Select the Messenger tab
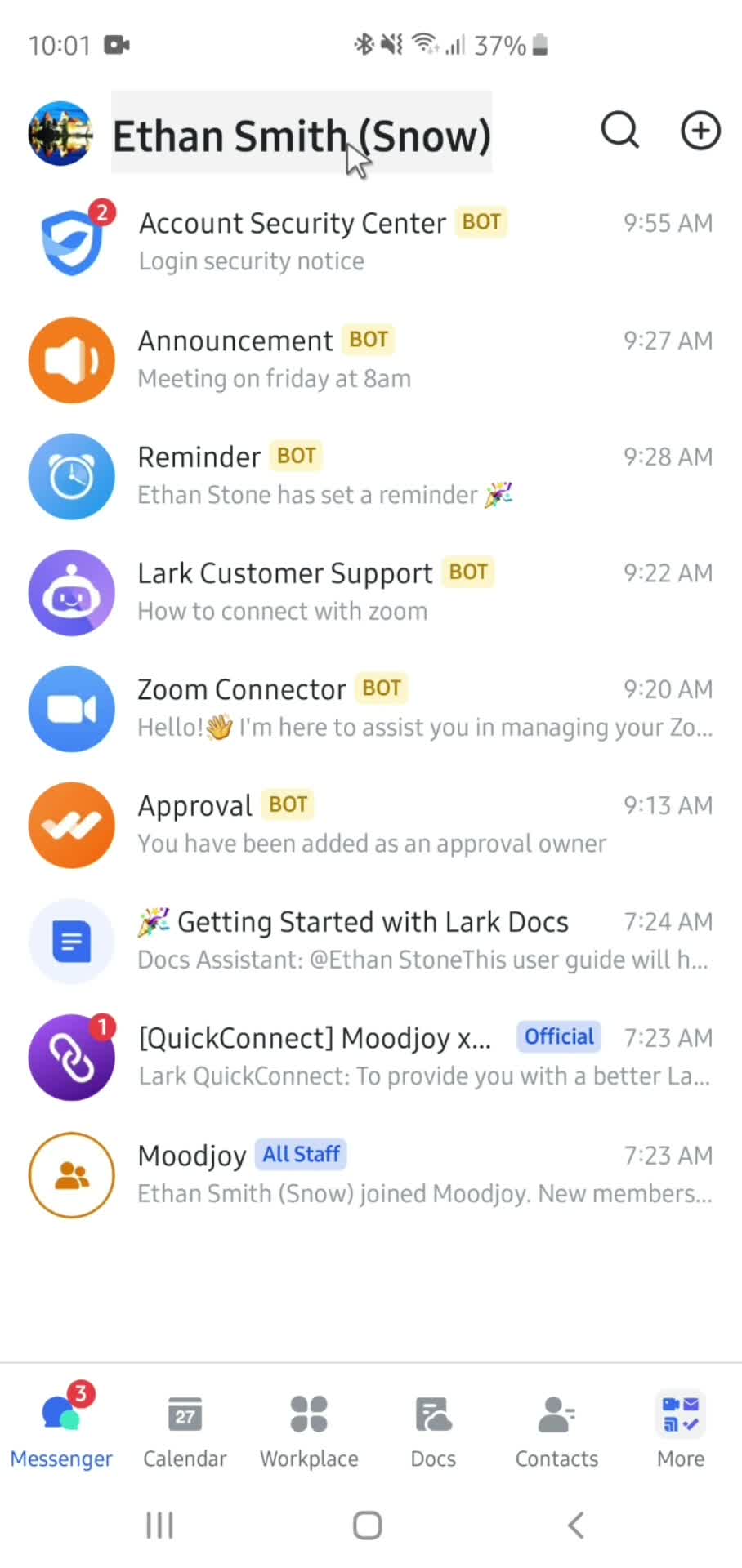Screen dimensions: 742x1568 (61, 1431)
